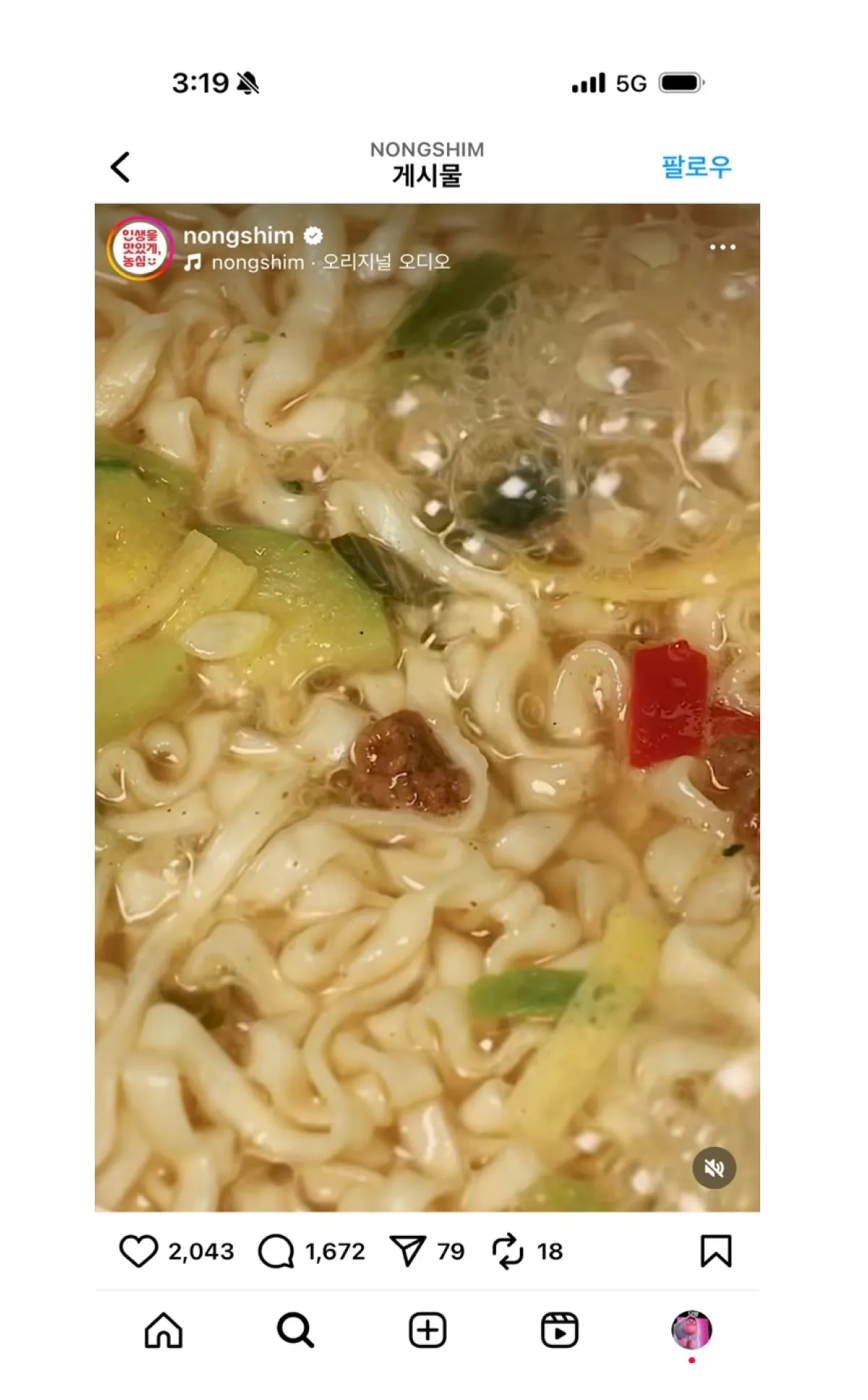Open the nongshim username link
Viewport: 868px width, 1400px height.
point(238,236)
